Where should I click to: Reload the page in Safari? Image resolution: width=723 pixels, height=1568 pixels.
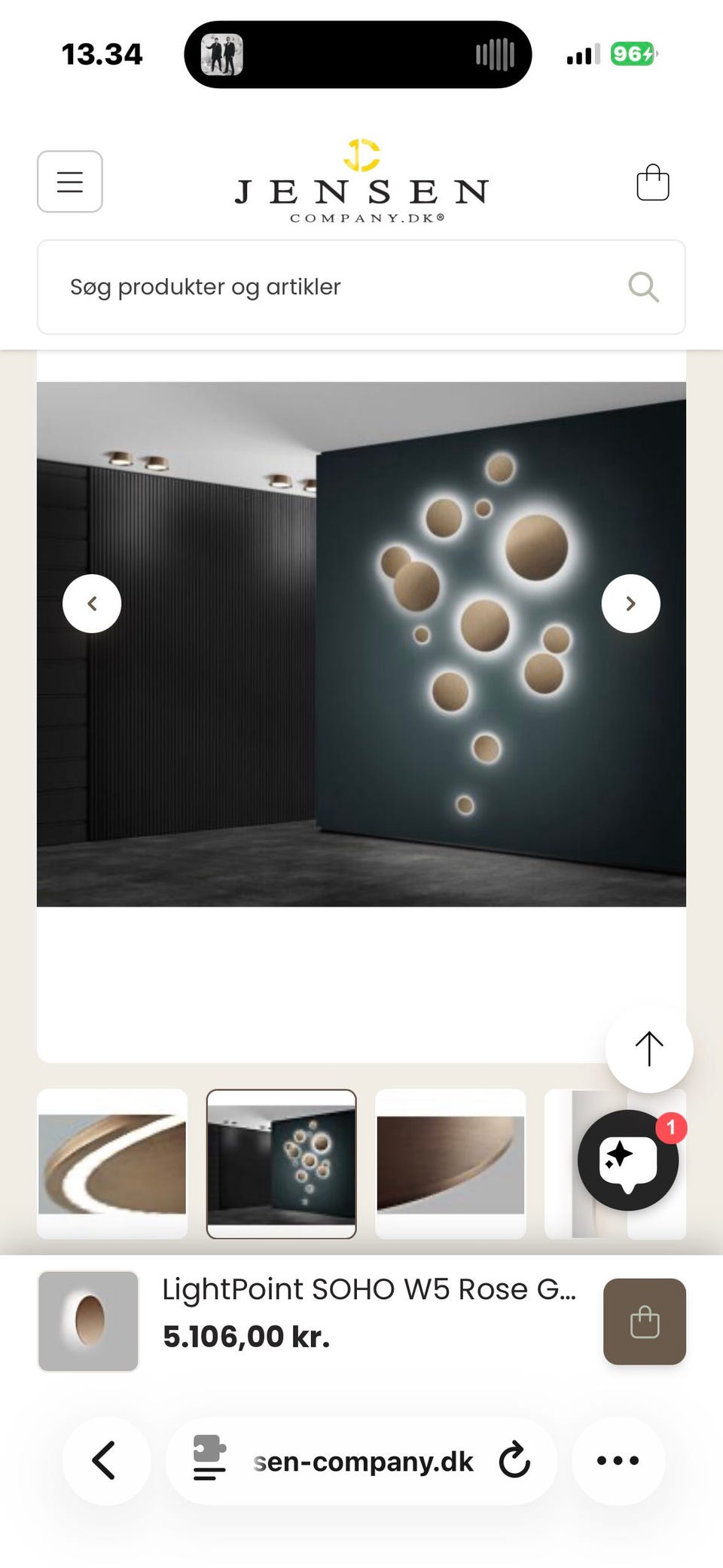[x=513, y=1460]
